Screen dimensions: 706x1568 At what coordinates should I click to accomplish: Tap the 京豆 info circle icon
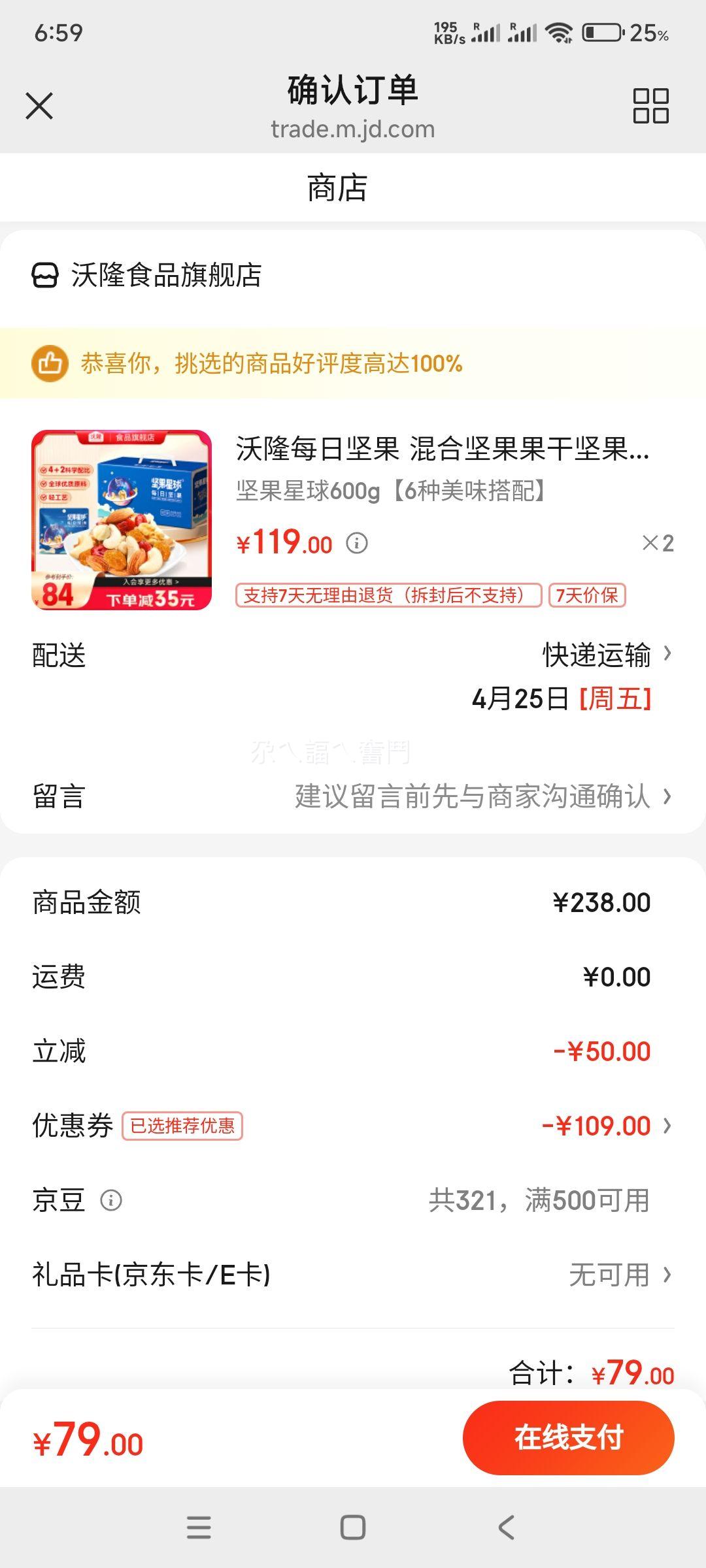point(110,1200)
